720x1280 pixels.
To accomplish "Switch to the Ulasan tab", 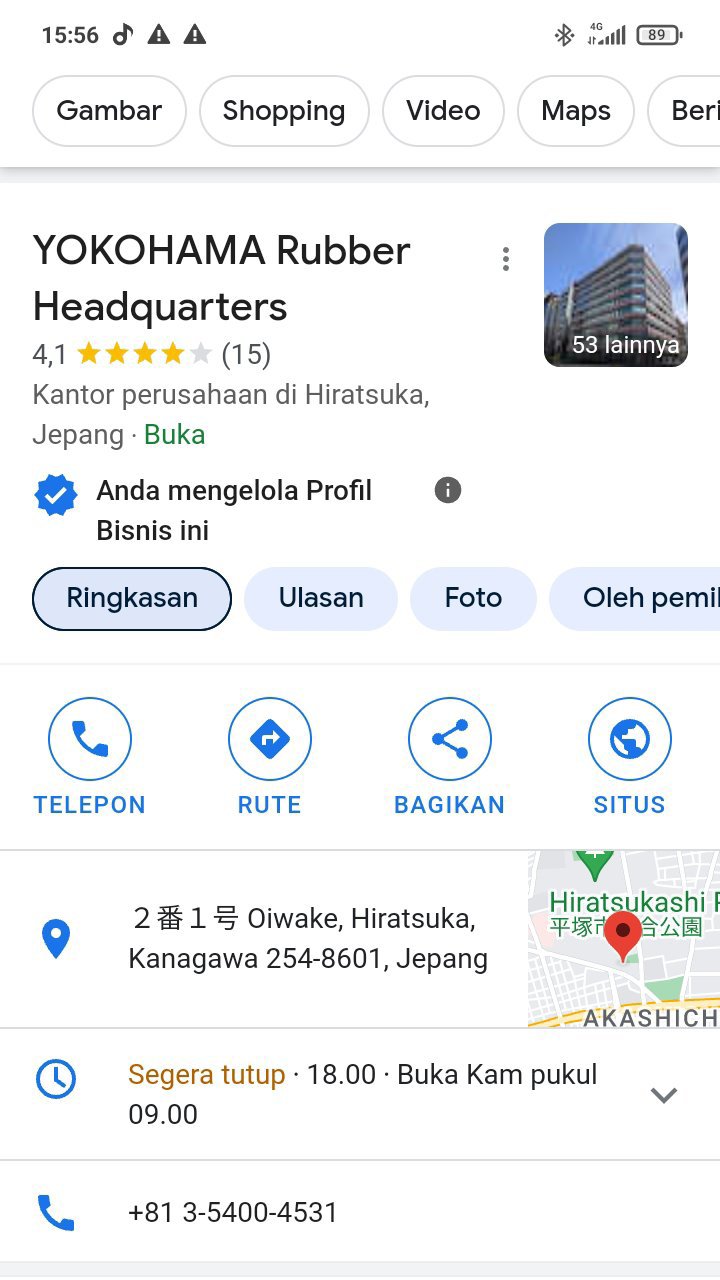I will click(321, 599).
